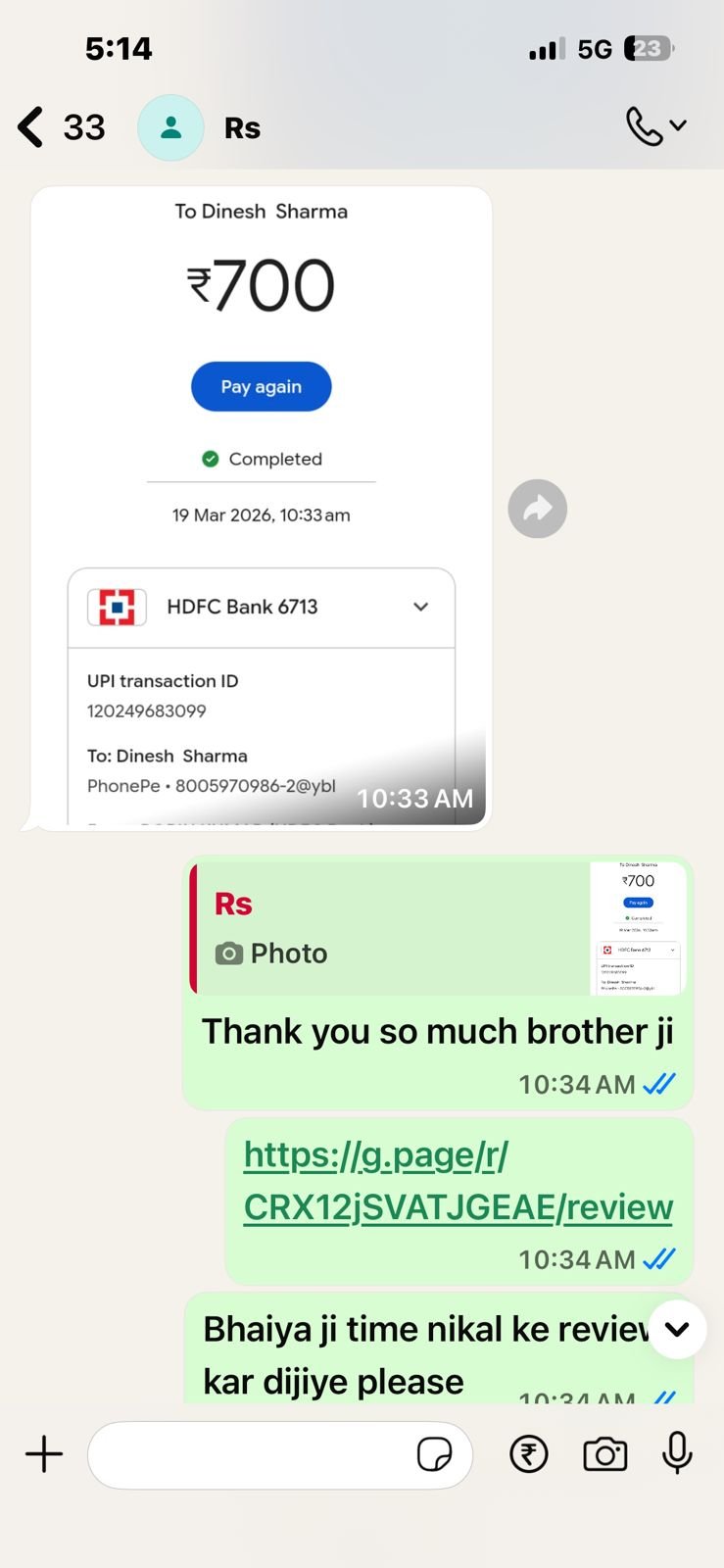Screen dimensions: 724x1568
Task: Jump to latest messages with down arrow
Action: [677, 1329]
